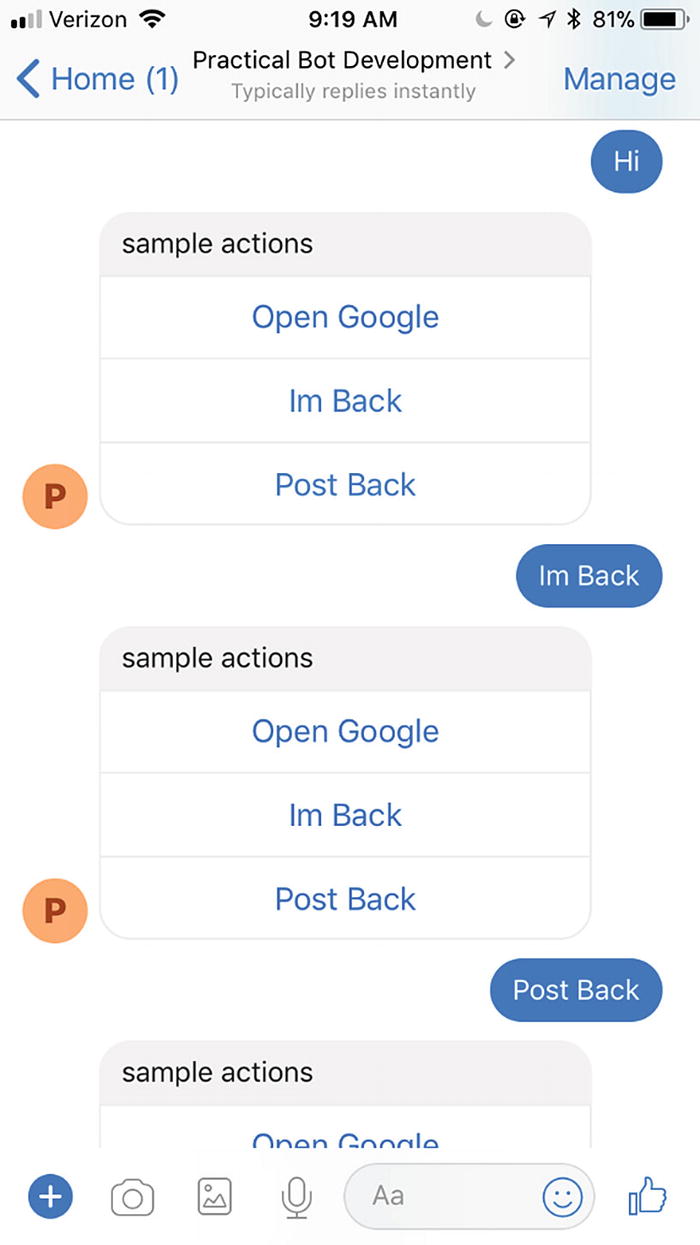Tap Open Google in second card
Screen dimensions: 700x1245
[x=345, y=731]
